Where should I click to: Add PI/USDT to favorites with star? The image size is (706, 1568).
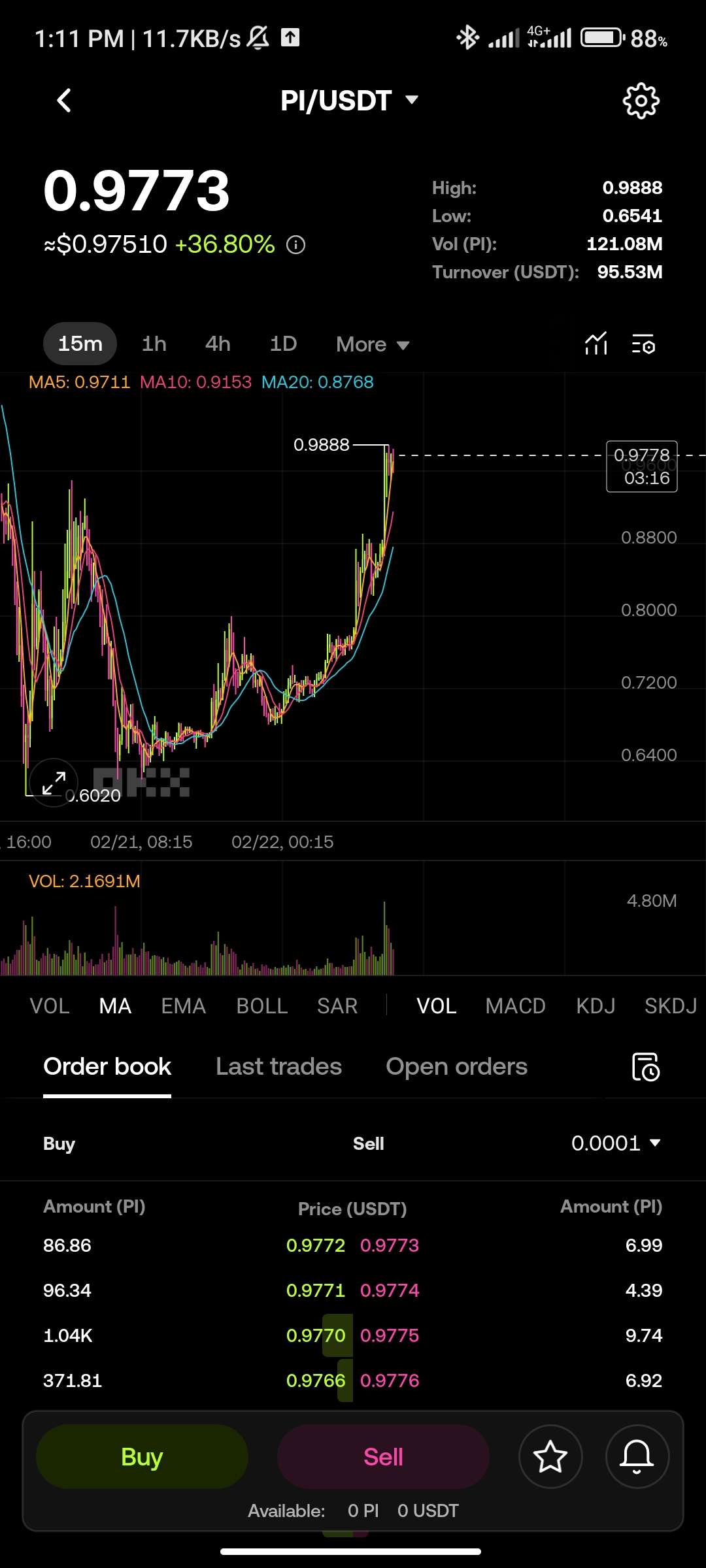pyautogui.click(x=550, y=1457)
